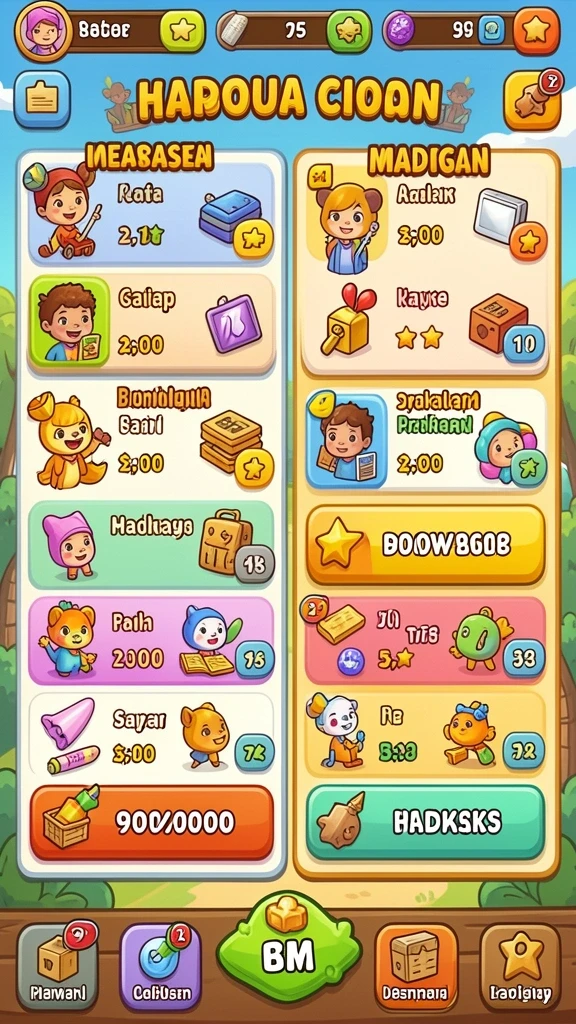Select the Prakaan card with 2;00
The width and height of the screenshot is (576, 1024).
pos(425,439)
